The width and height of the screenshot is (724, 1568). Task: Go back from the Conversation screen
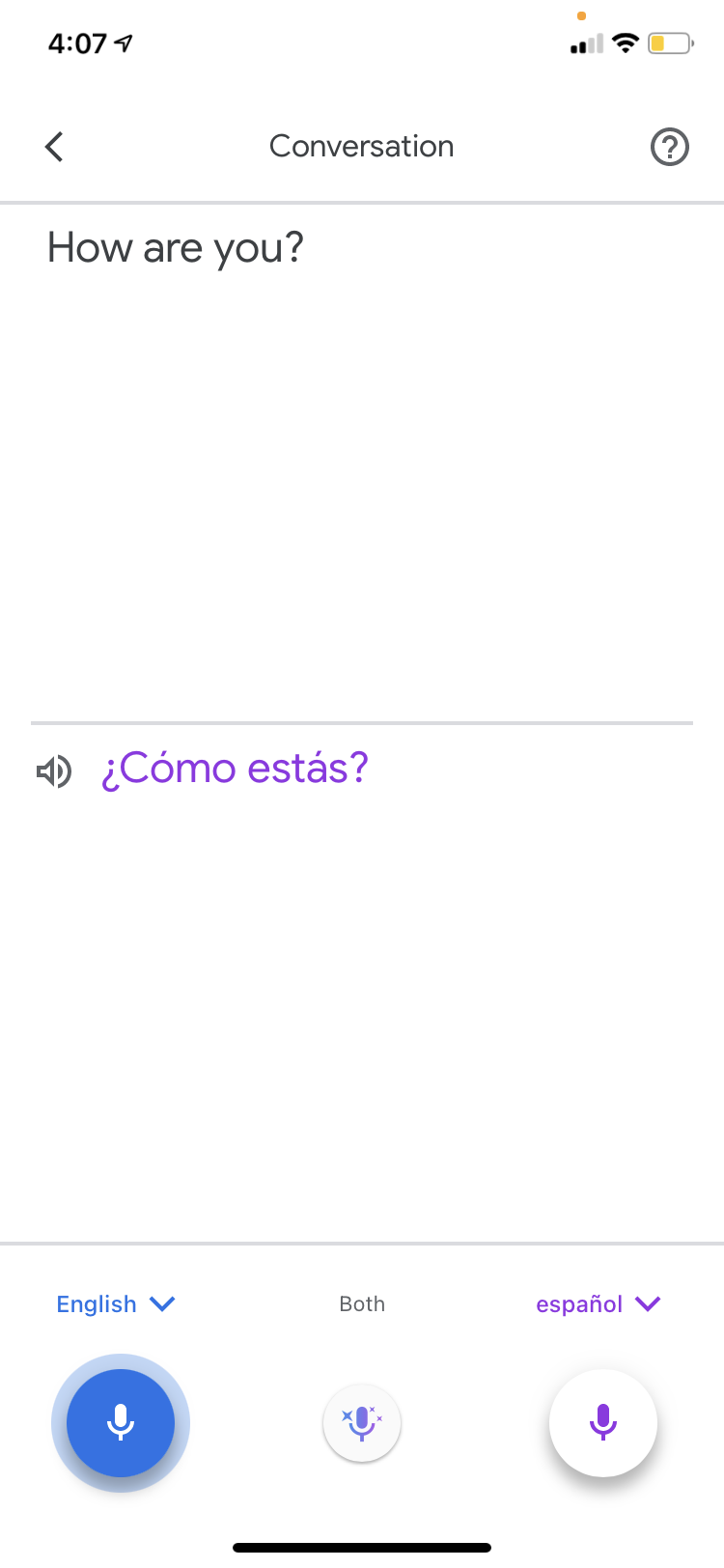pyautogui.click(x=54, y=147)
